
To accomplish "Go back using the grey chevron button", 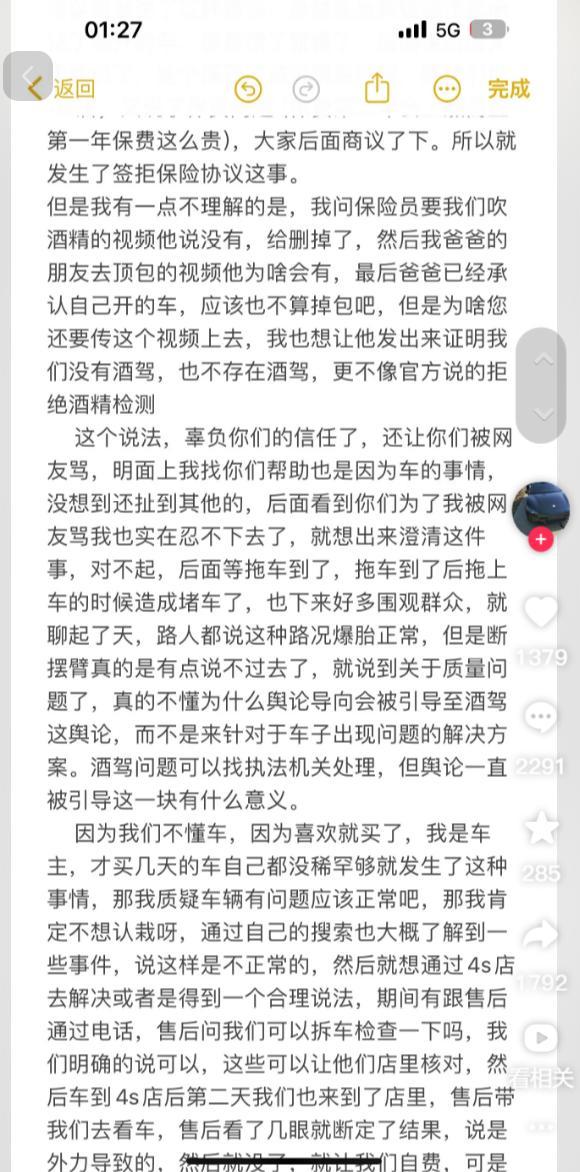I will (28, 76).
